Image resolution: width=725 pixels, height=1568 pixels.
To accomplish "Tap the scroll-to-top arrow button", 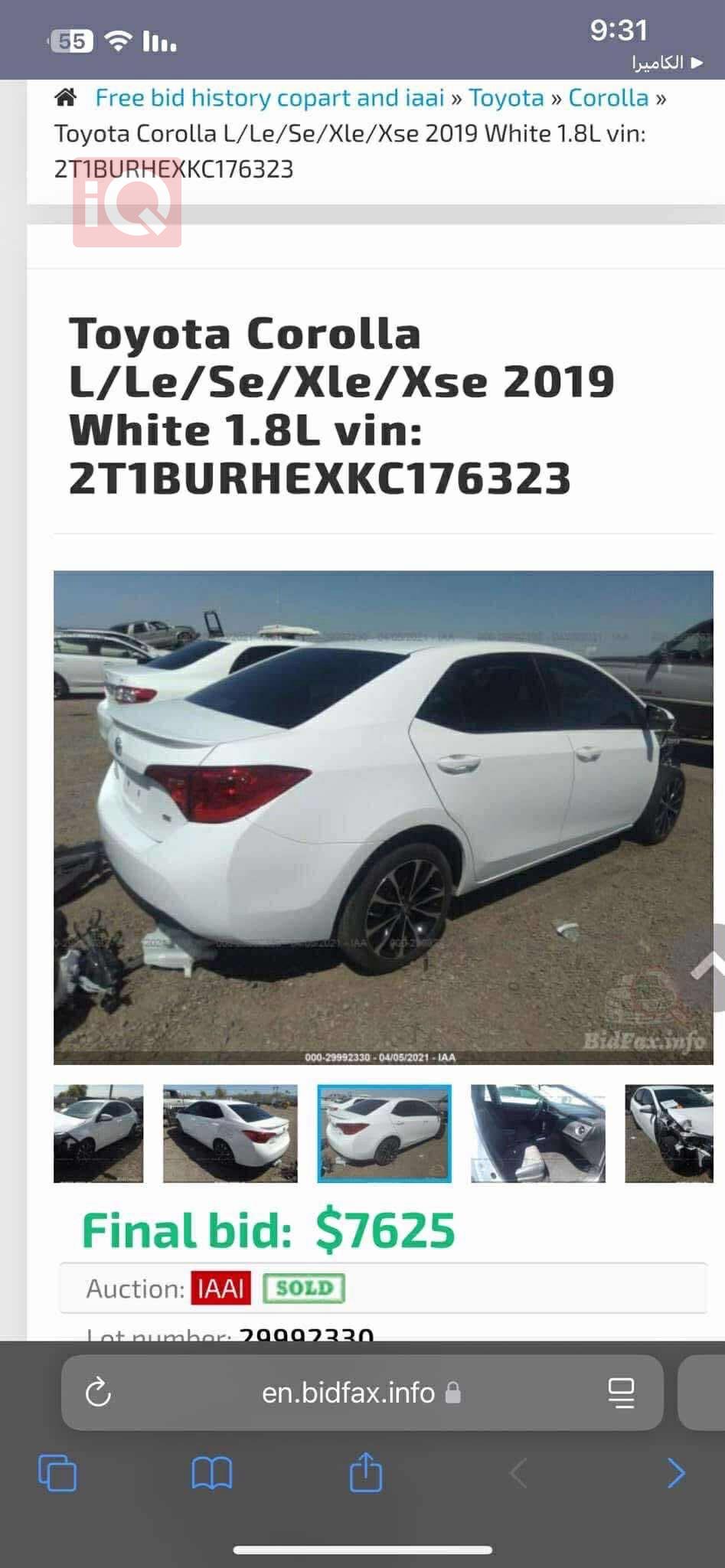I will coord(708,967).
